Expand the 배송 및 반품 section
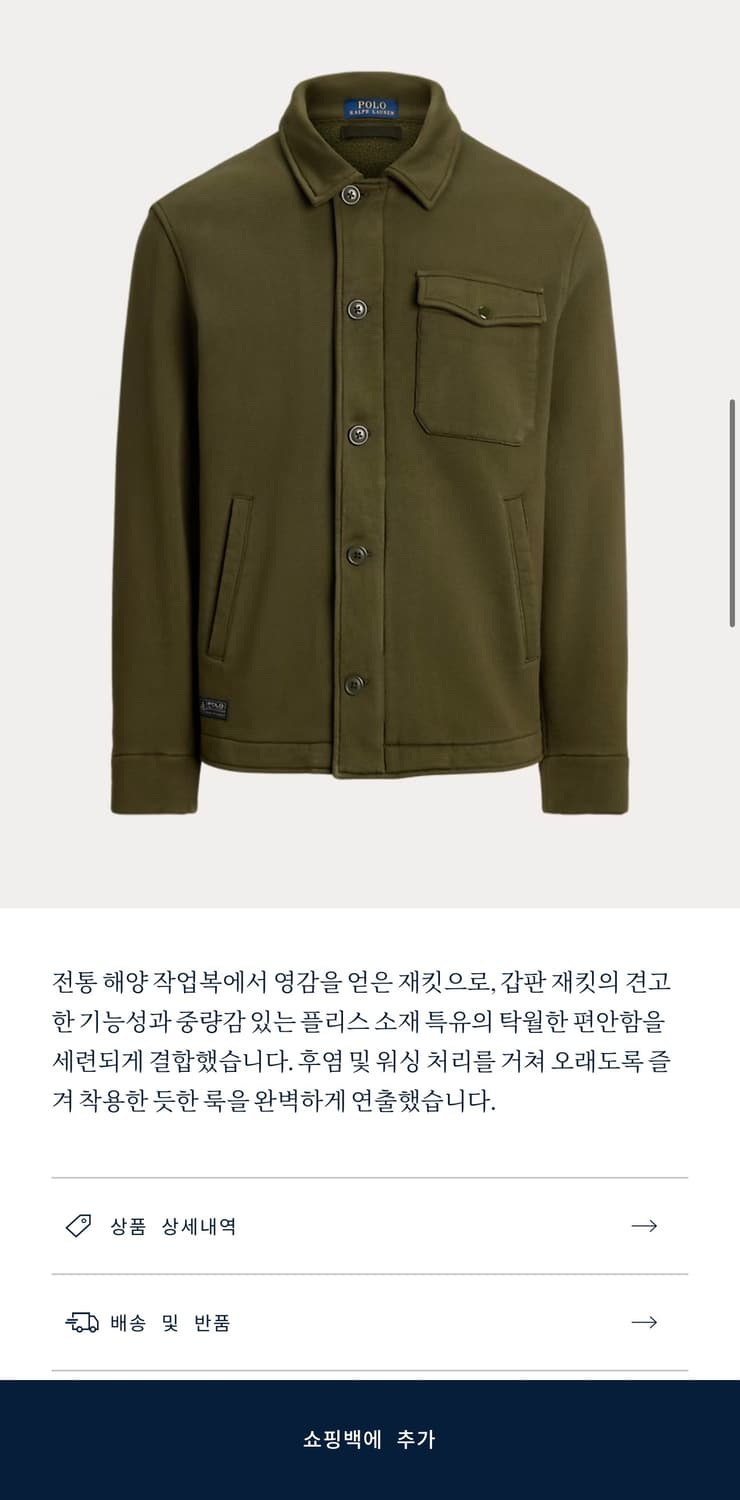 click(370, 1321)
